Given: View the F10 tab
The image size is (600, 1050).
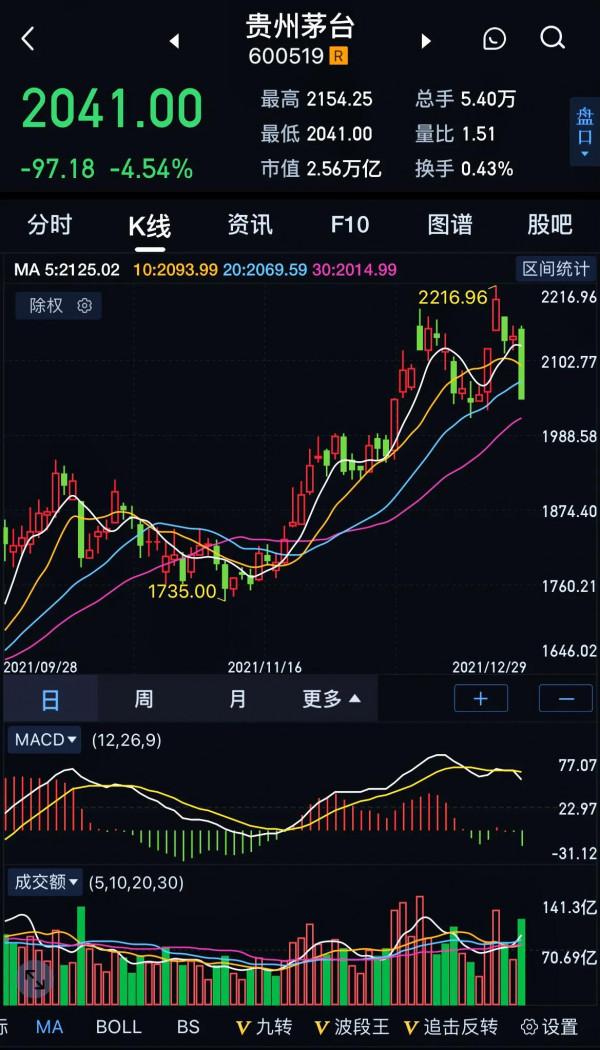Looking at the screenshot, I should (x=349, y=225).
